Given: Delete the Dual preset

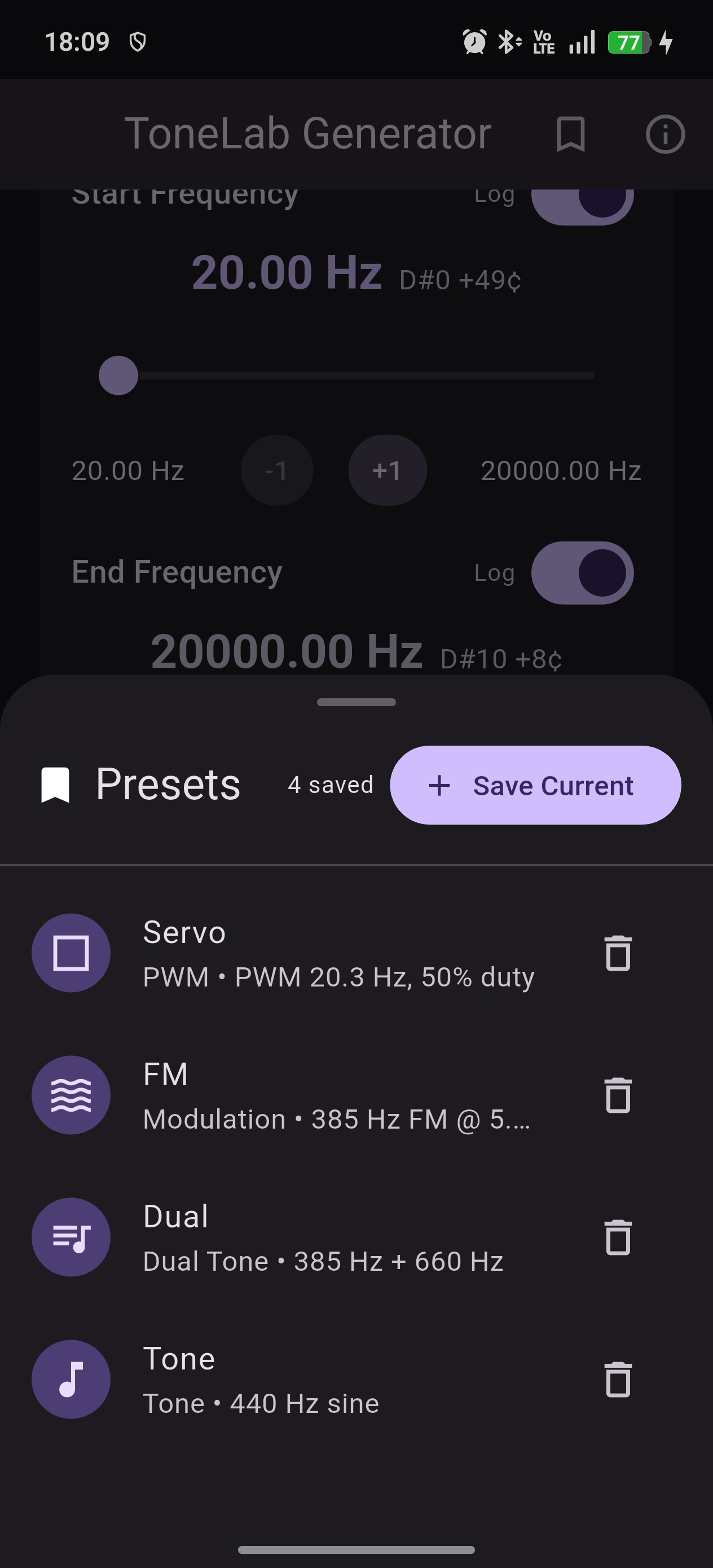Looking at the screenshot, I should point(618,1237).
